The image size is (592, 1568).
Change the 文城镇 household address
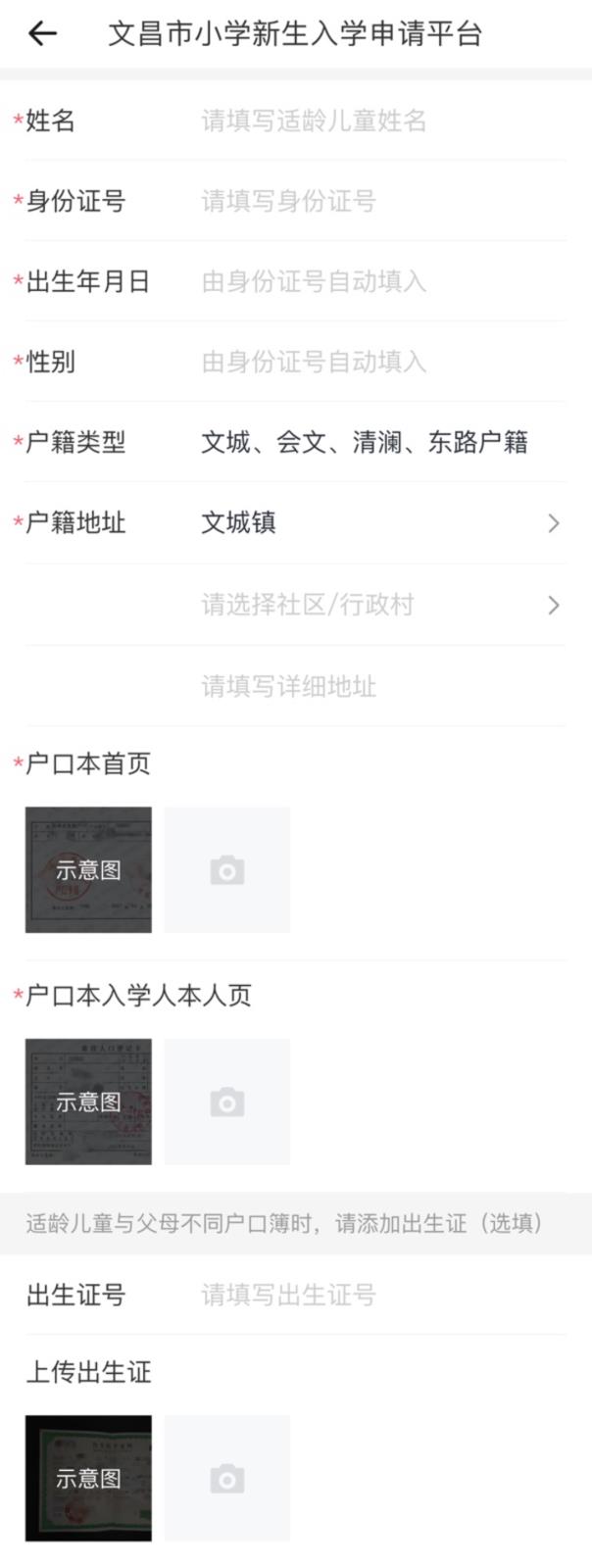click(x=380, y=522)
